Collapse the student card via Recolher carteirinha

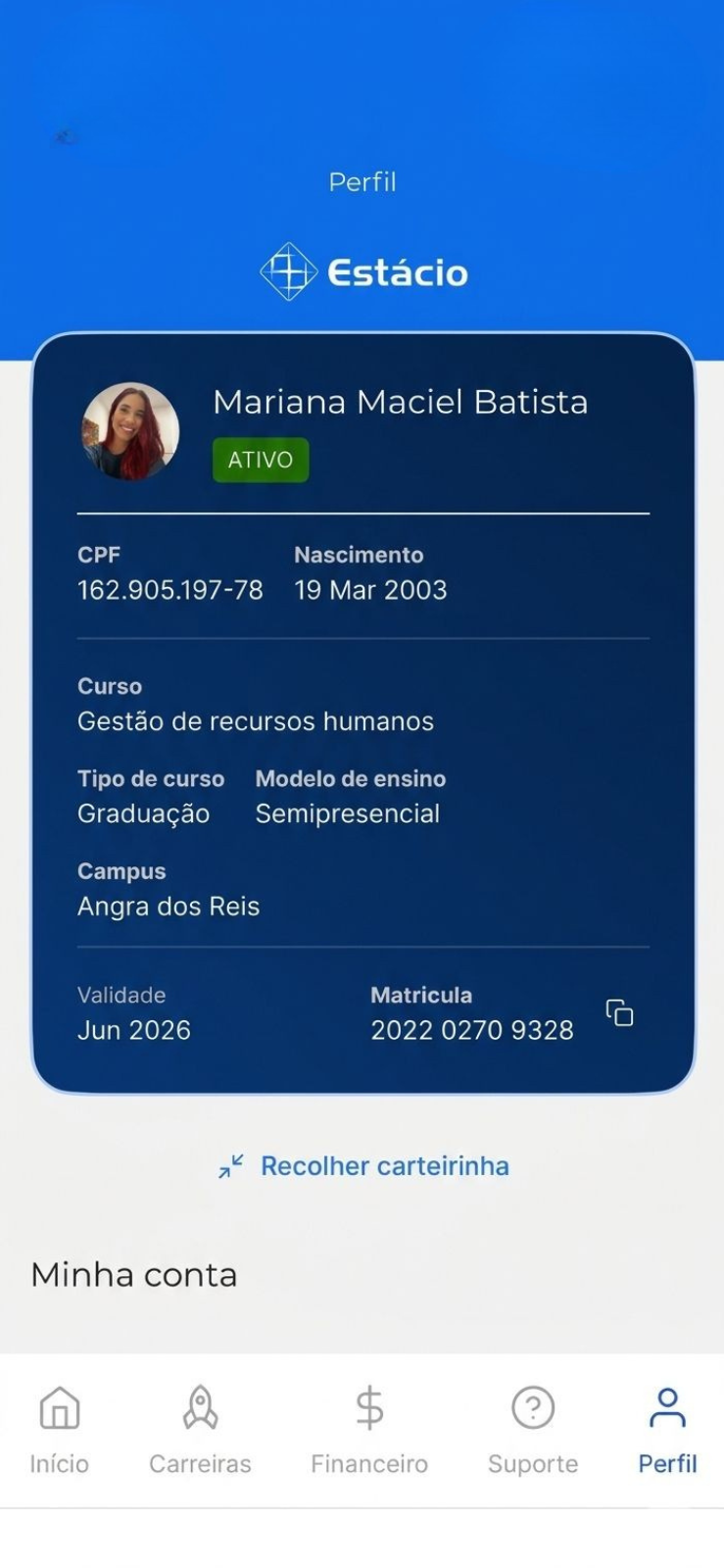pos(384,1166)
